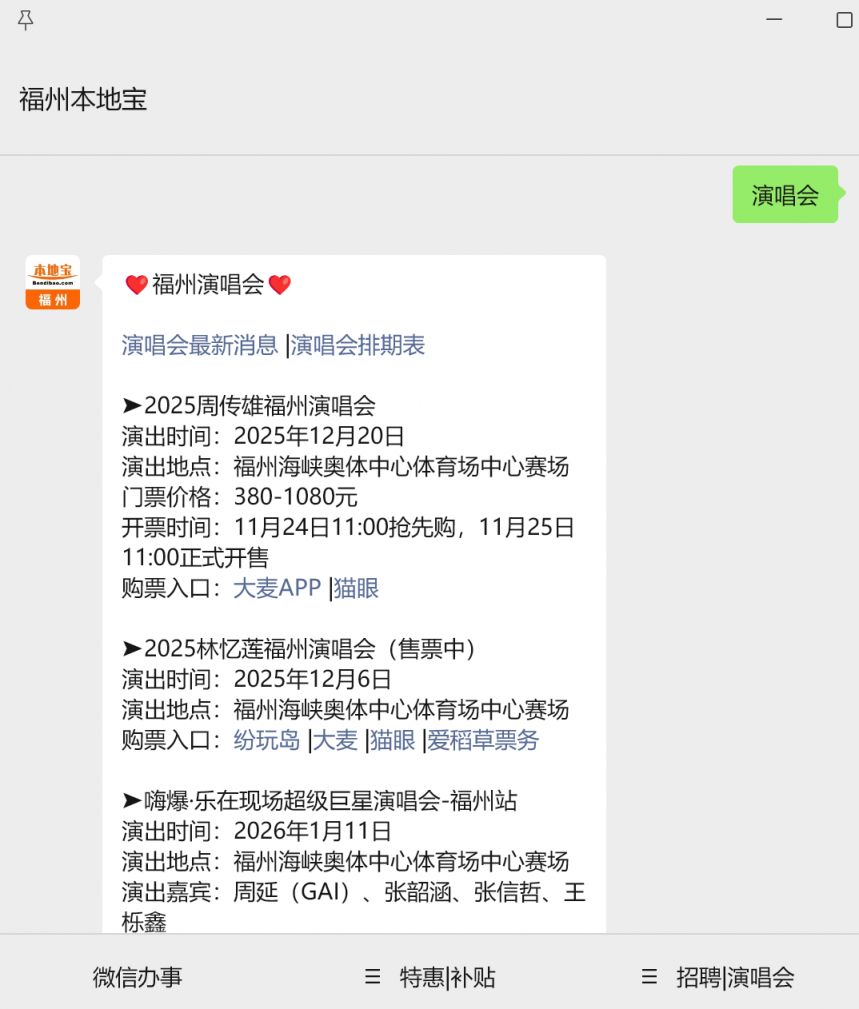This screenshot has width=859, height=1009.
Task: Open the 演唱会最新消息 link
Action: 200,345
